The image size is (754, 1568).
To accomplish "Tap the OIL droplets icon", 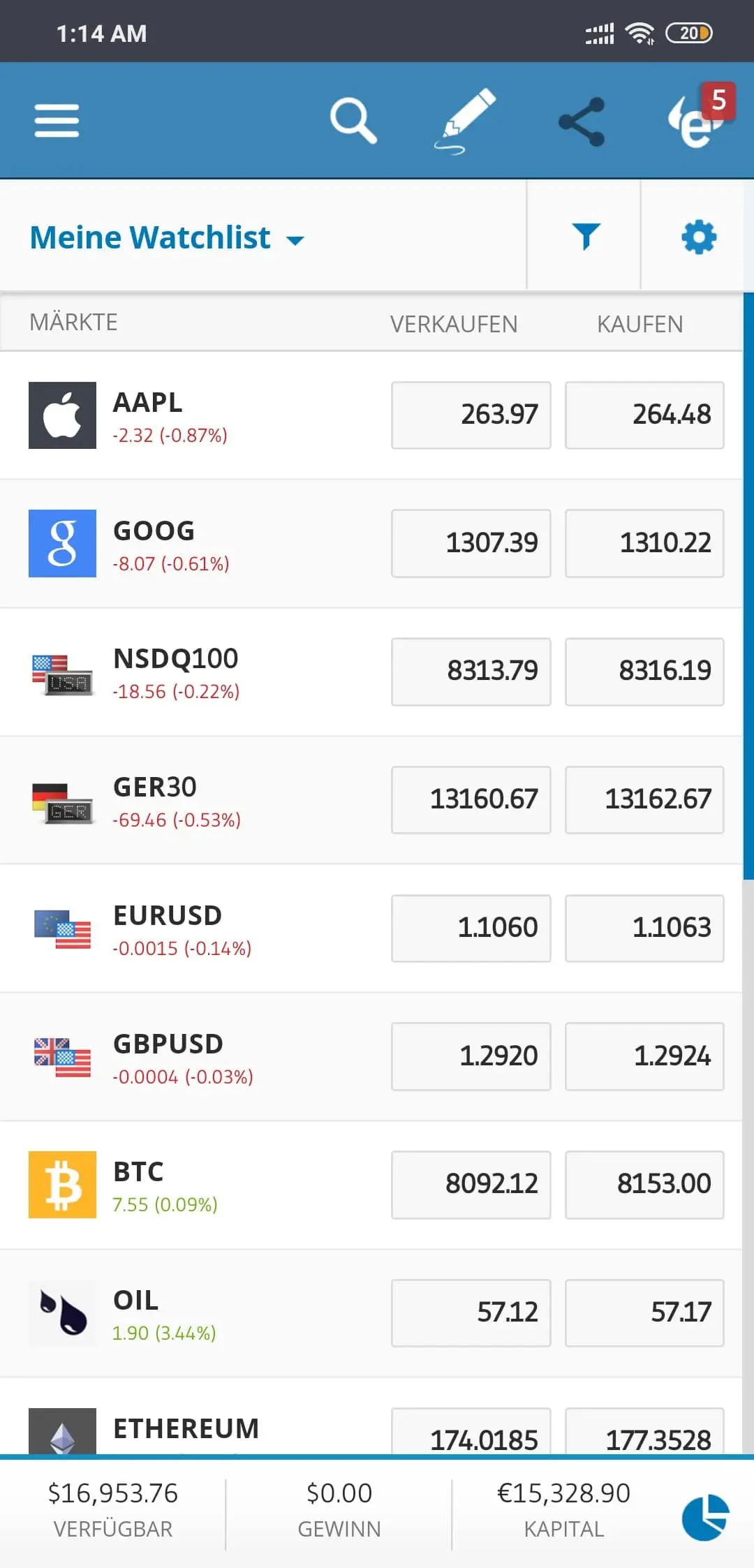I will 62,1312.
